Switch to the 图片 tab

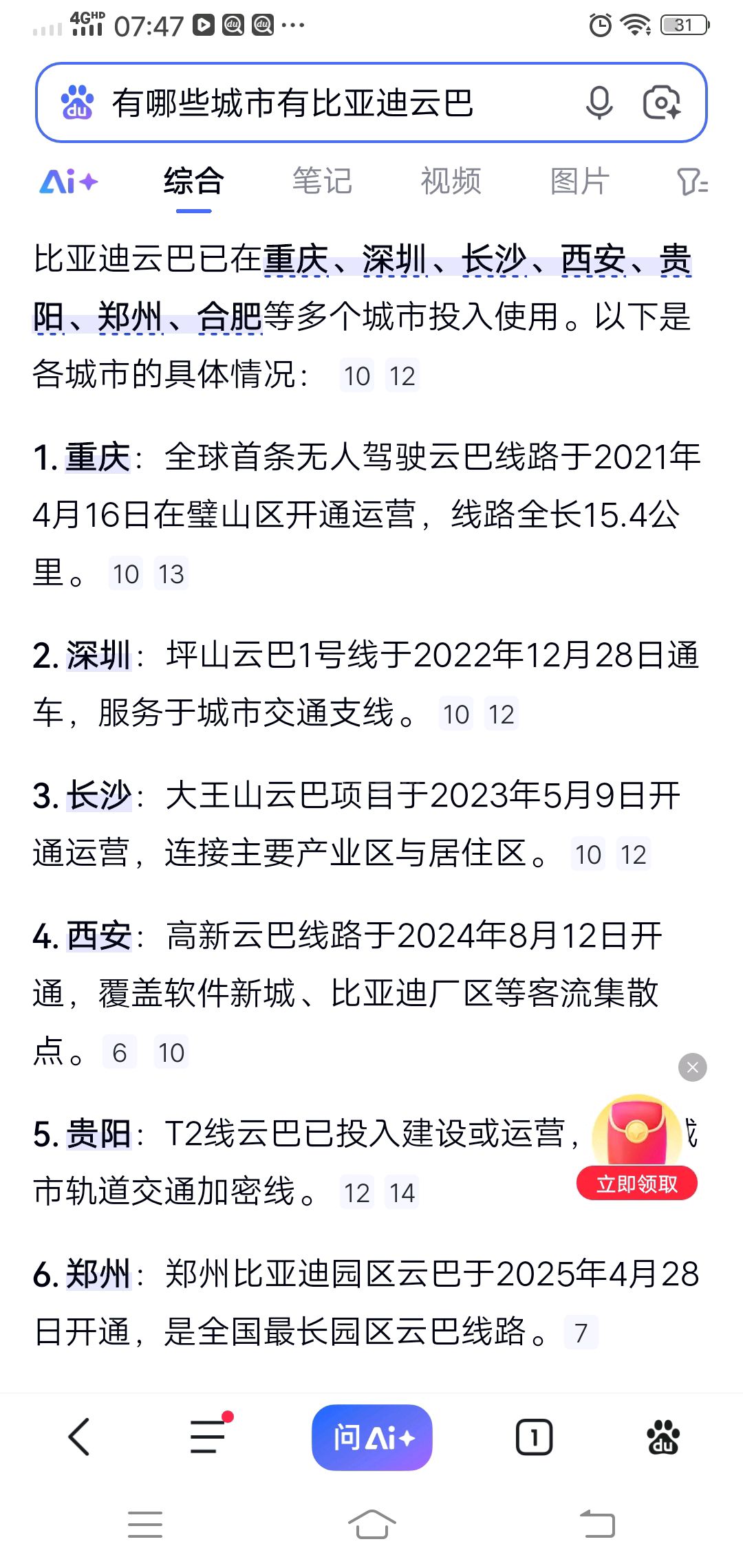click(x=579, y=182)
